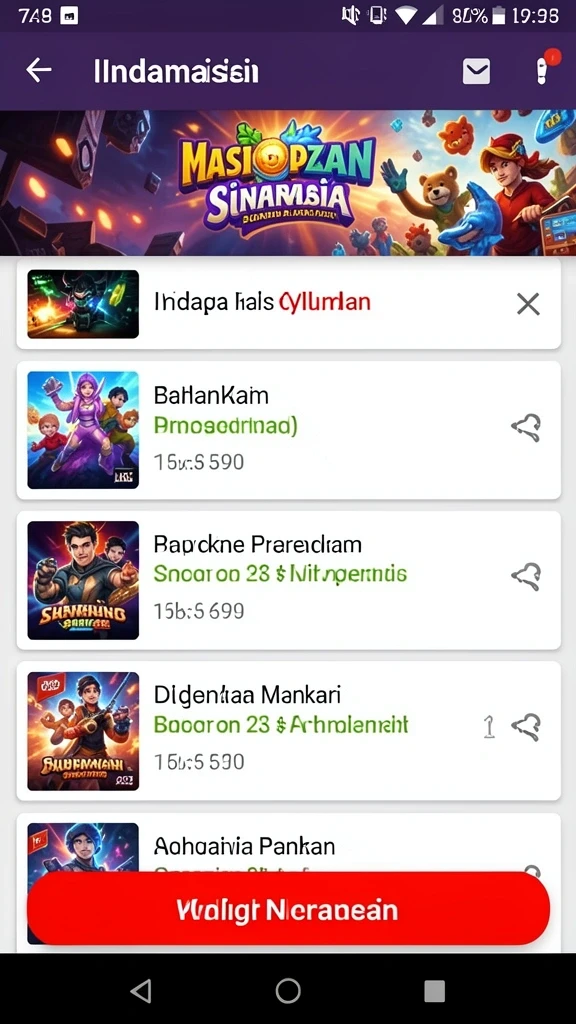Image resolution: width=576 pixels, height=1024 pixels.
Task: Open the Bapckne Prarerdram card
Action: pos(288,580)
